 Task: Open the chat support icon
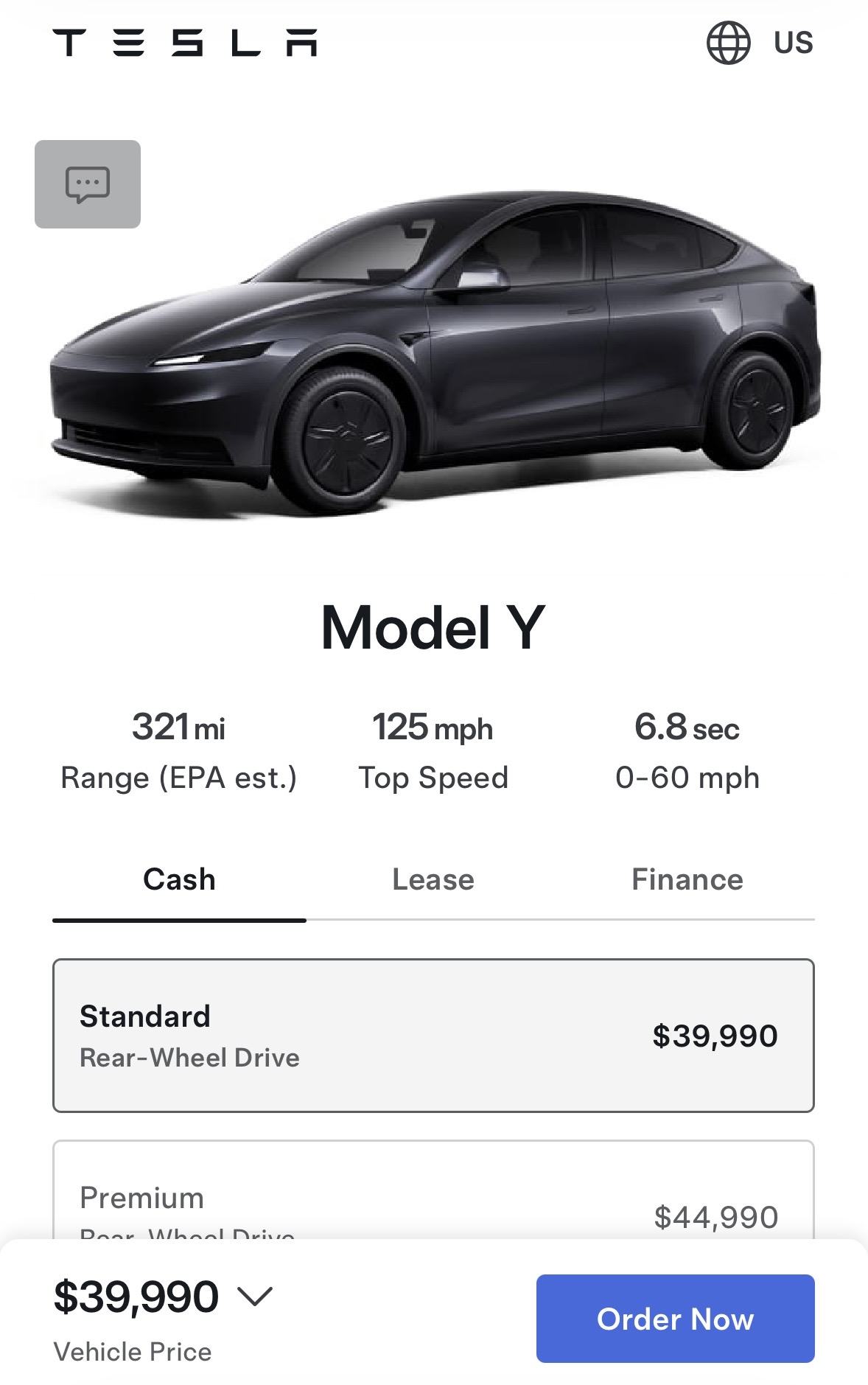coord(87,184)
